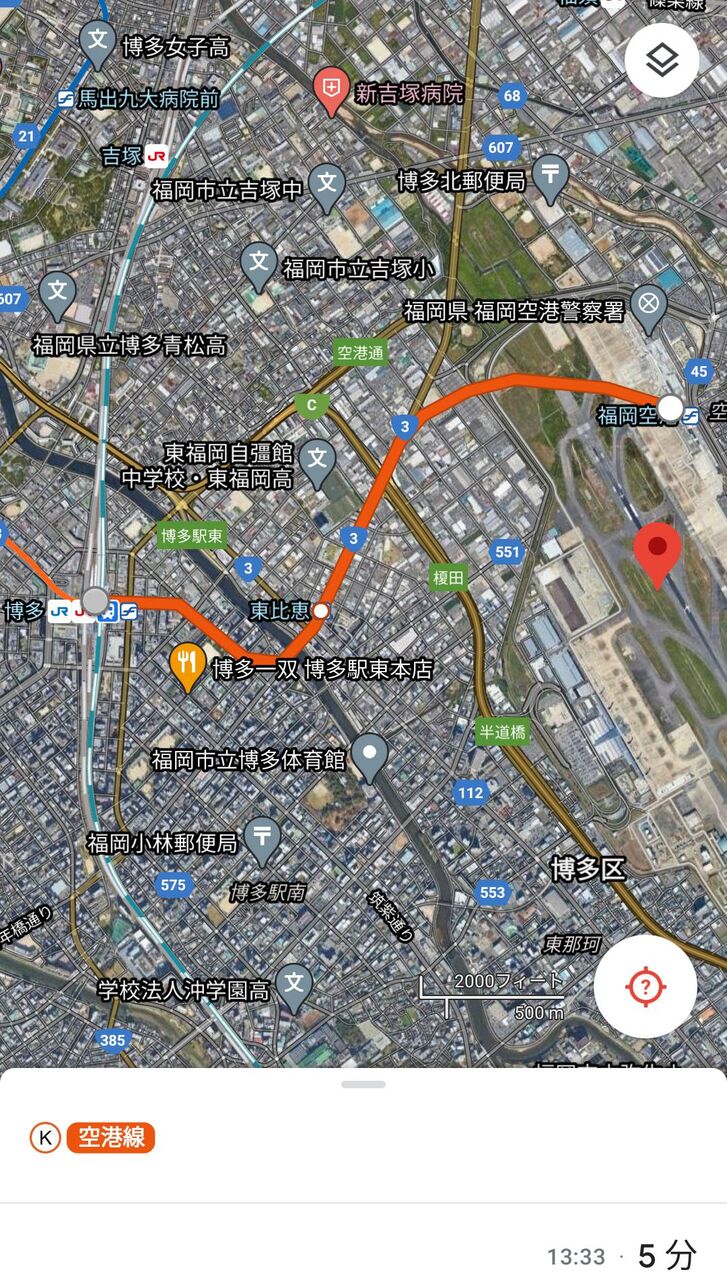Expand the bottom sheet drag handle
Screen dimensions: 727x1280
coord(363,1084)
